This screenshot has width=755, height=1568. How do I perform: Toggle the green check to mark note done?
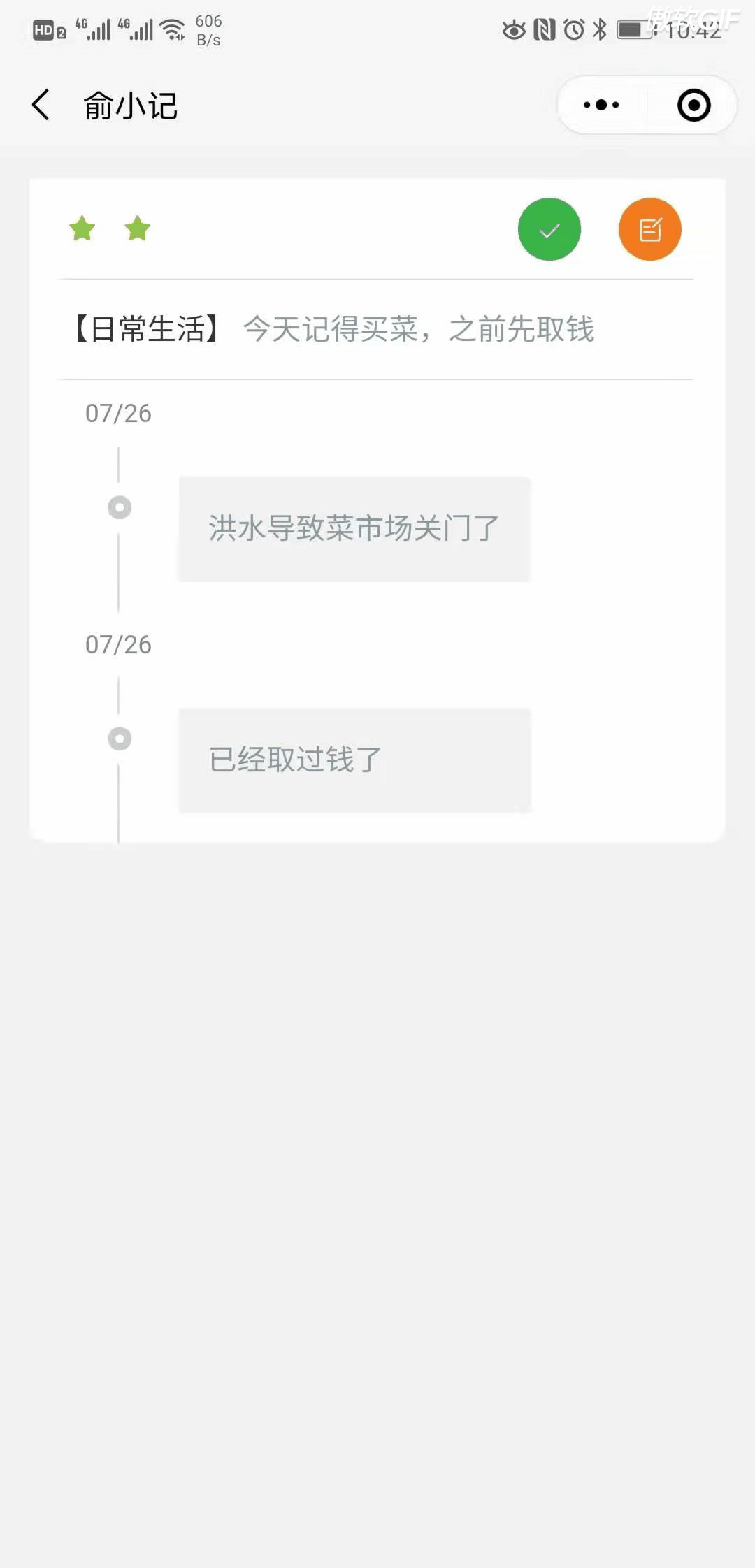pos(549,229)
